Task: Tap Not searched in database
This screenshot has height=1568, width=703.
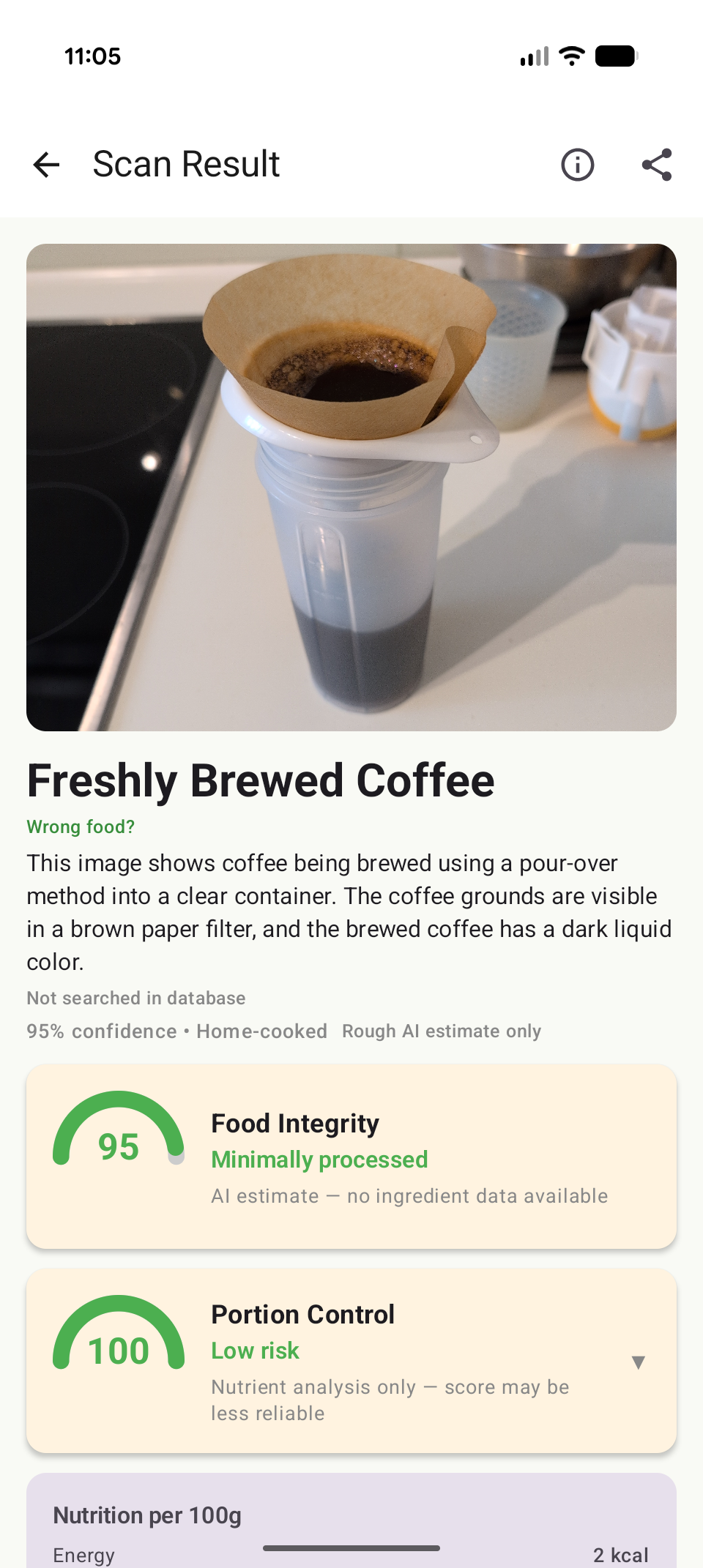Action: (135, 997)
